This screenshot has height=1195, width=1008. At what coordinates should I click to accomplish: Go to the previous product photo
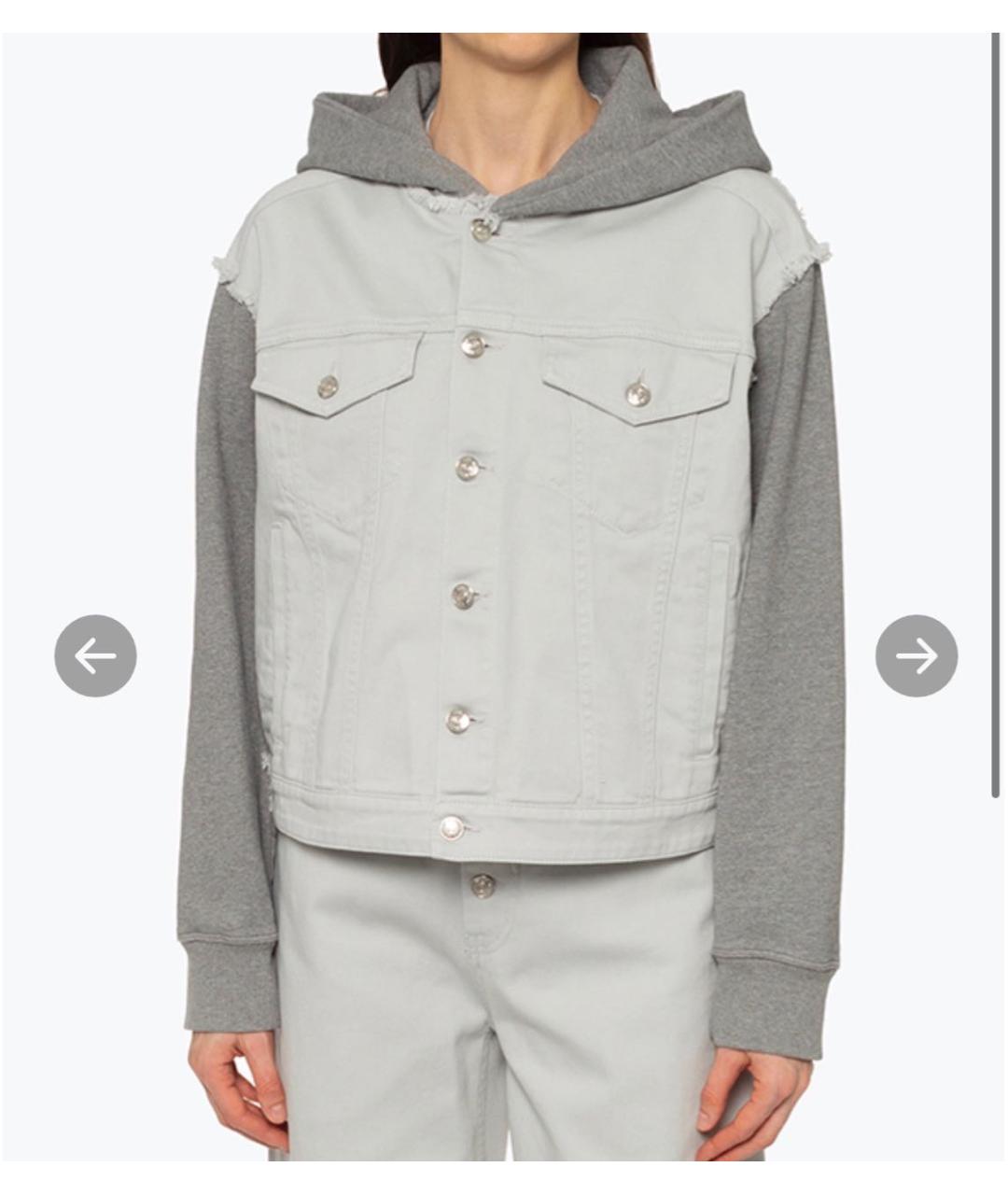pos(95,655)
